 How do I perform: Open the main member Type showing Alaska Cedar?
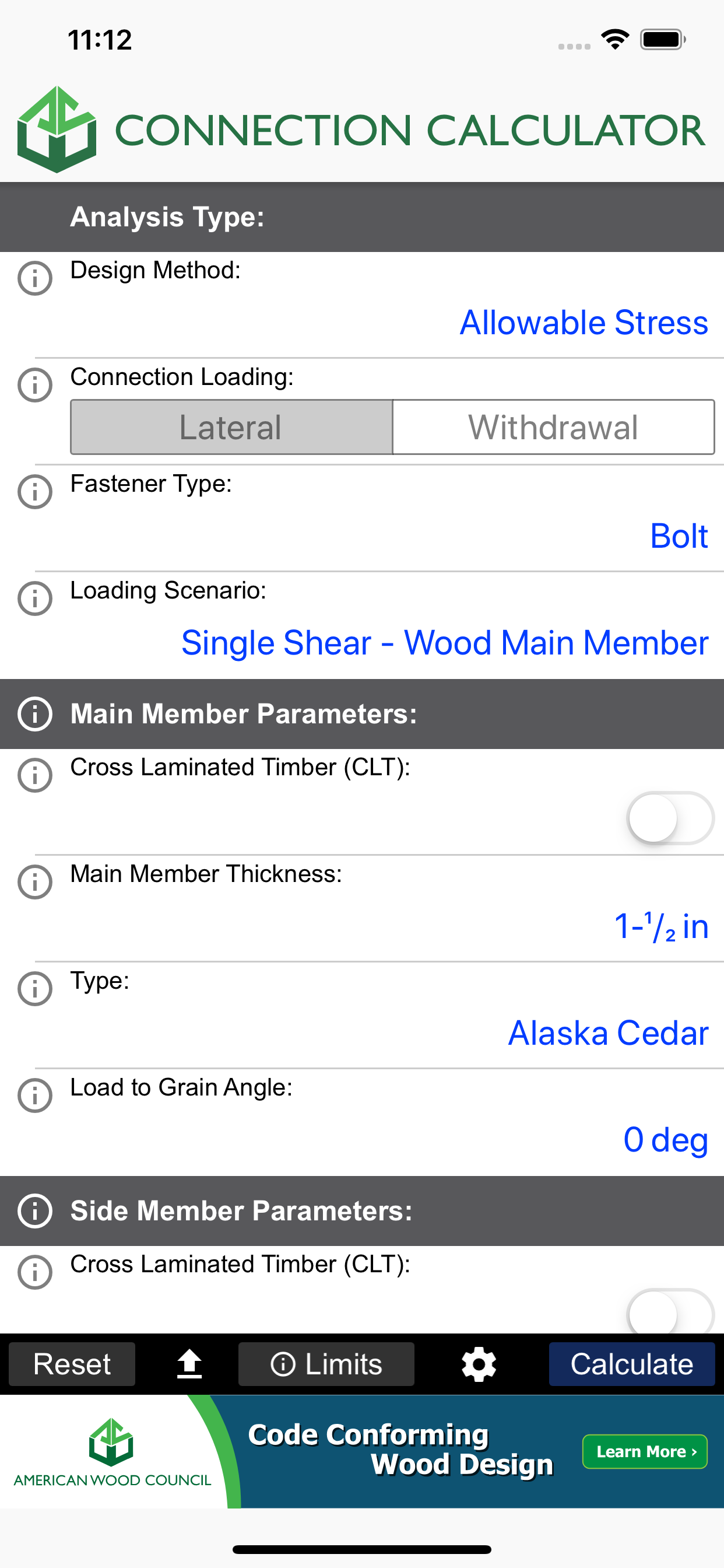click(608, 1033)
